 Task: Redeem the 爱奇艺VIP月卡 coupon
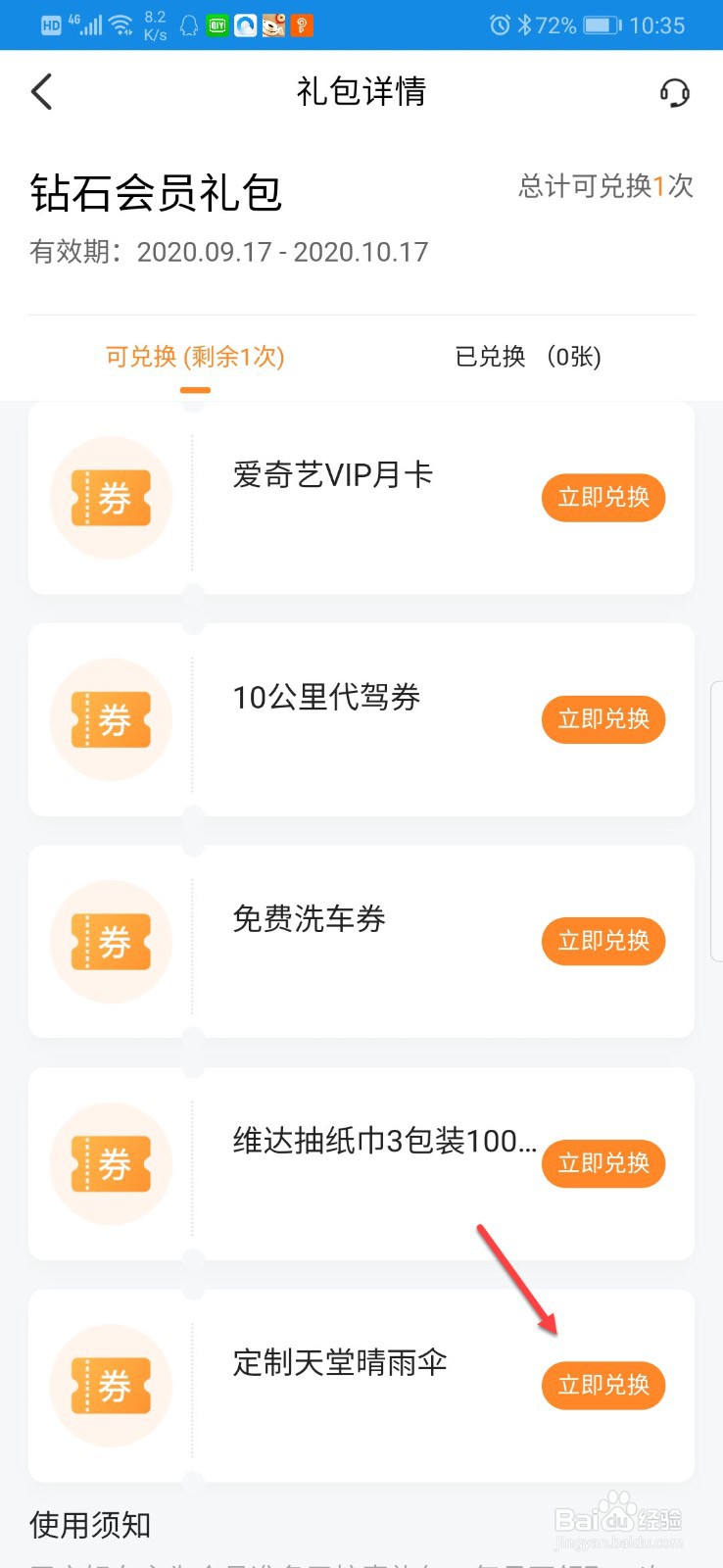(x=603, y=498)
